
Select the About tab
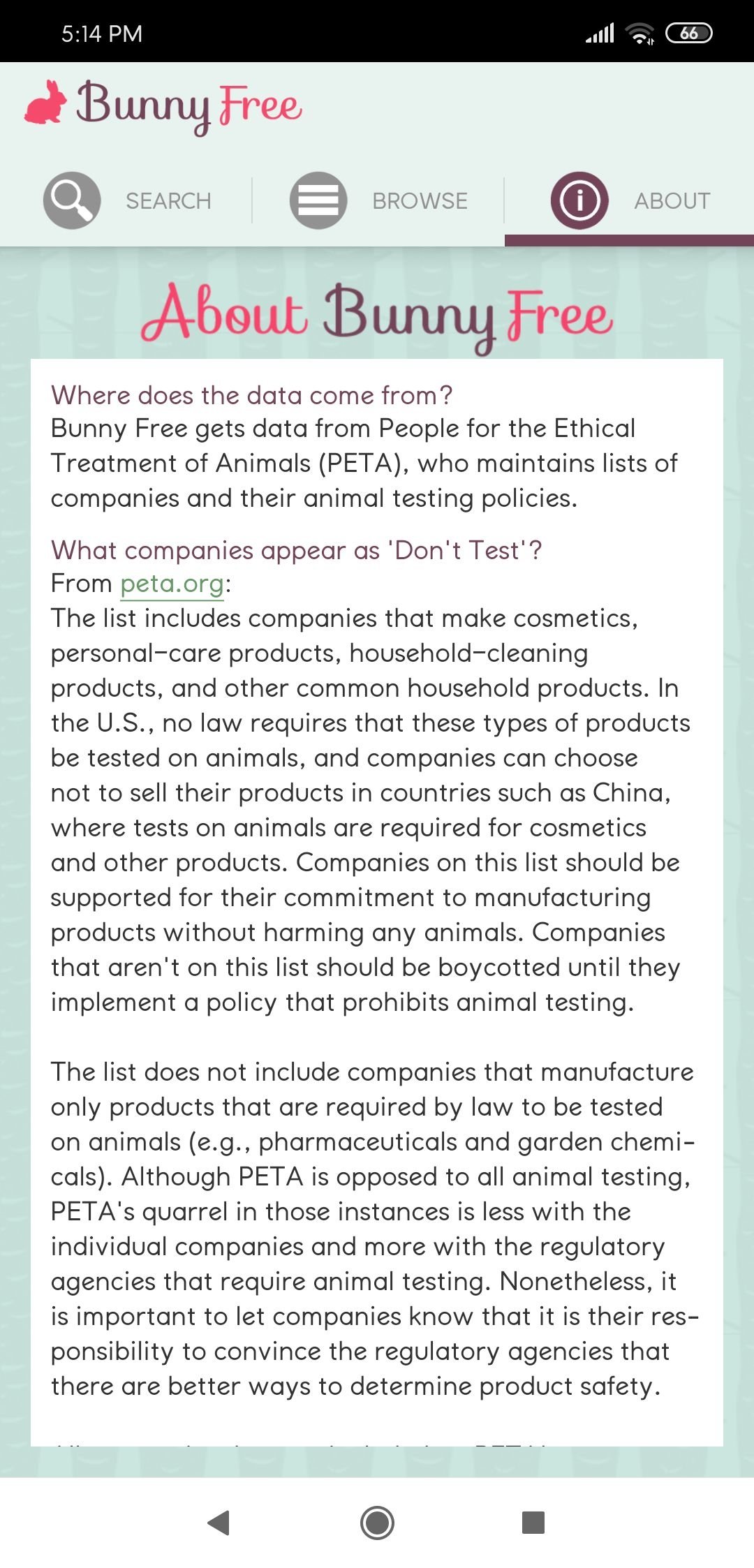click(629, 201)
